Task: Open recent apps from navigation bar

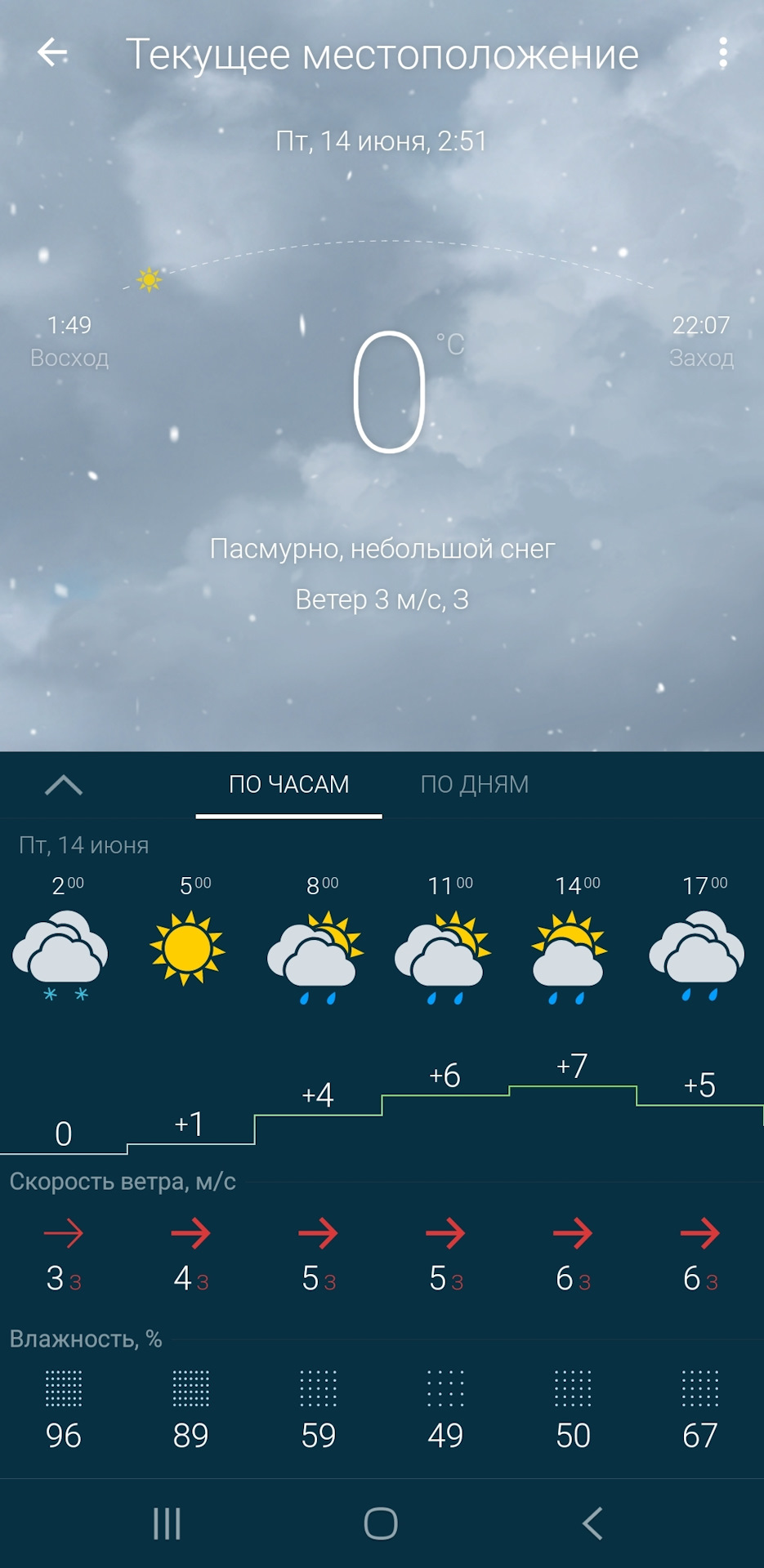Action: (167, 1523)
